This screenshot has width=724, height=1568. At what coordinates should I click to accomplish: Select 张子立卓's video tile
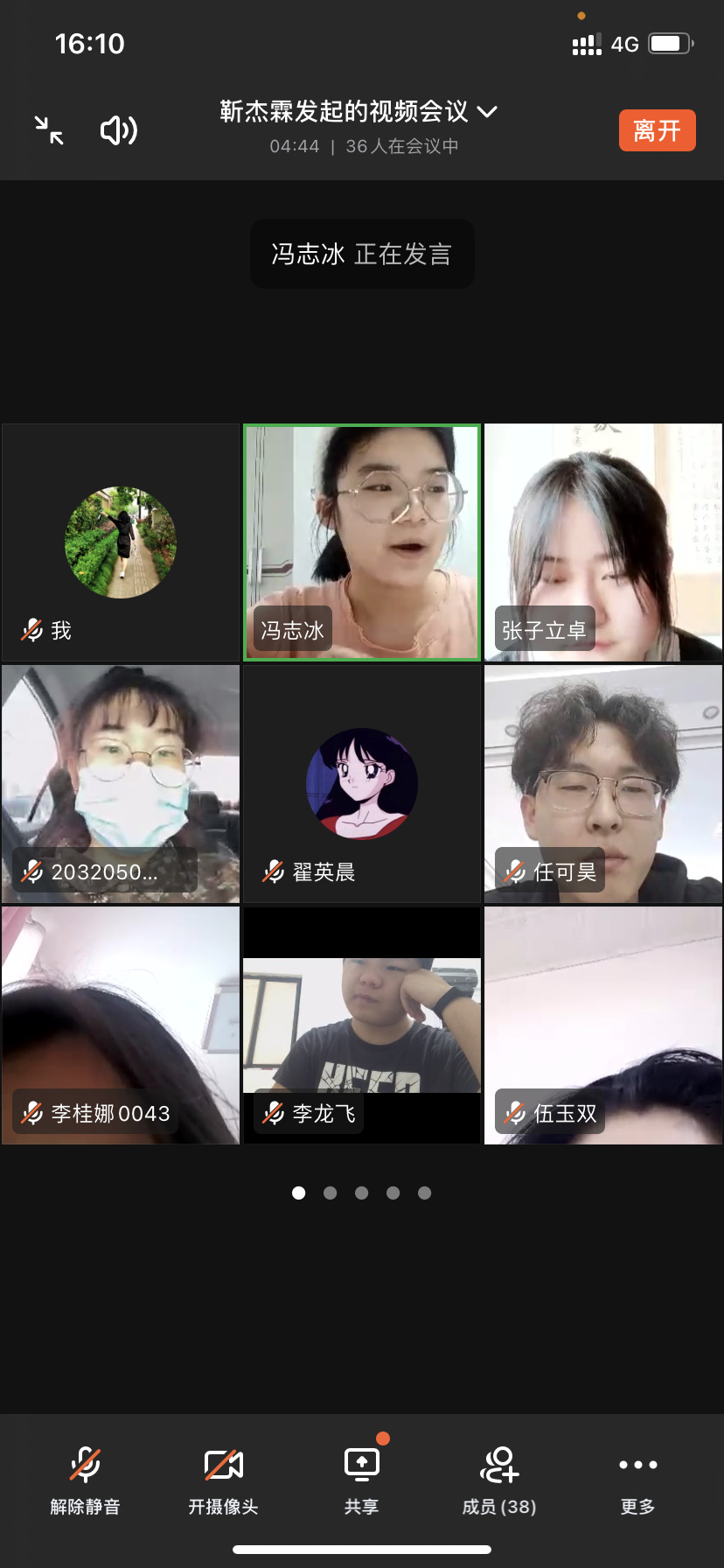[603, 542]
